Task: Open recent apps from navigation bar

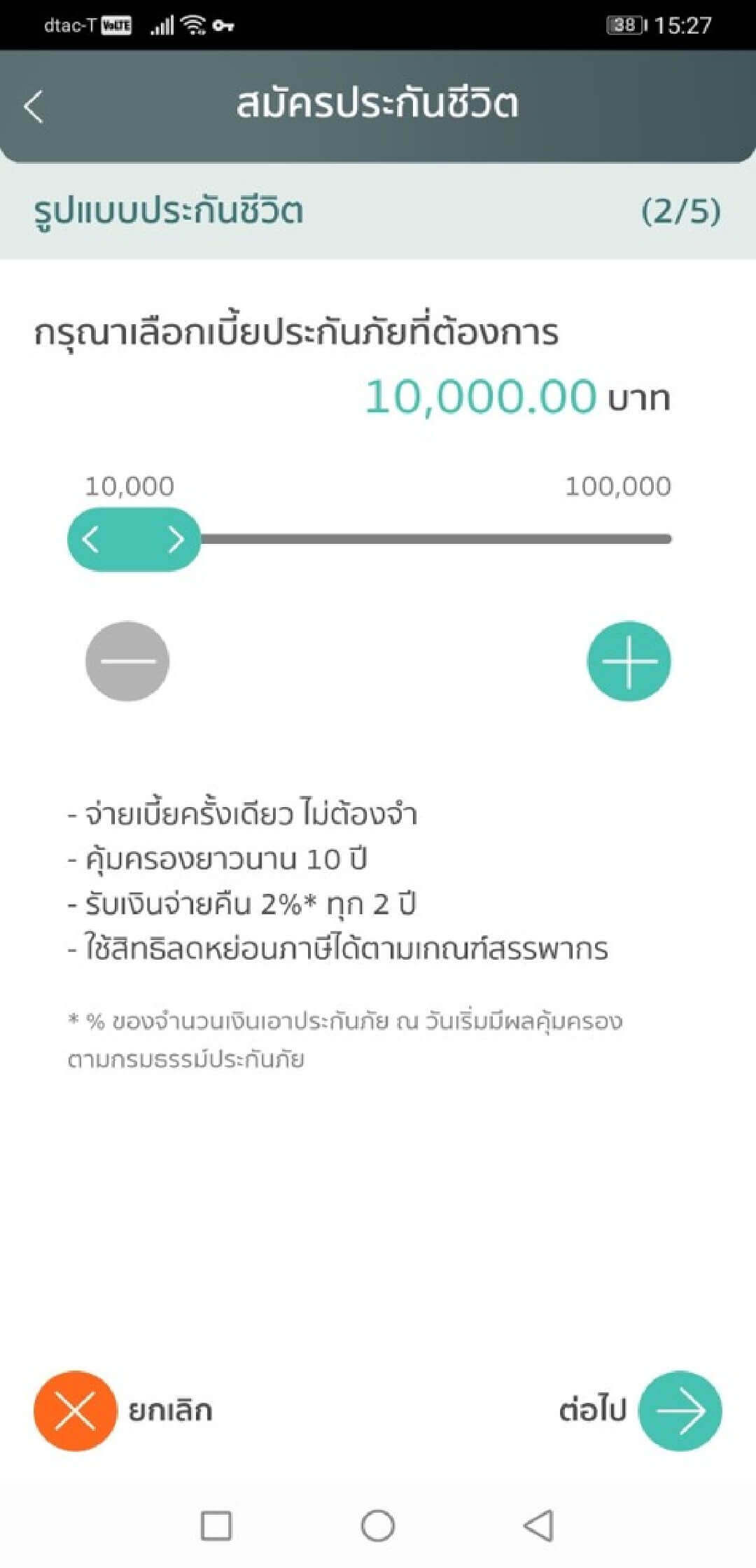Action: [216, 1526]
